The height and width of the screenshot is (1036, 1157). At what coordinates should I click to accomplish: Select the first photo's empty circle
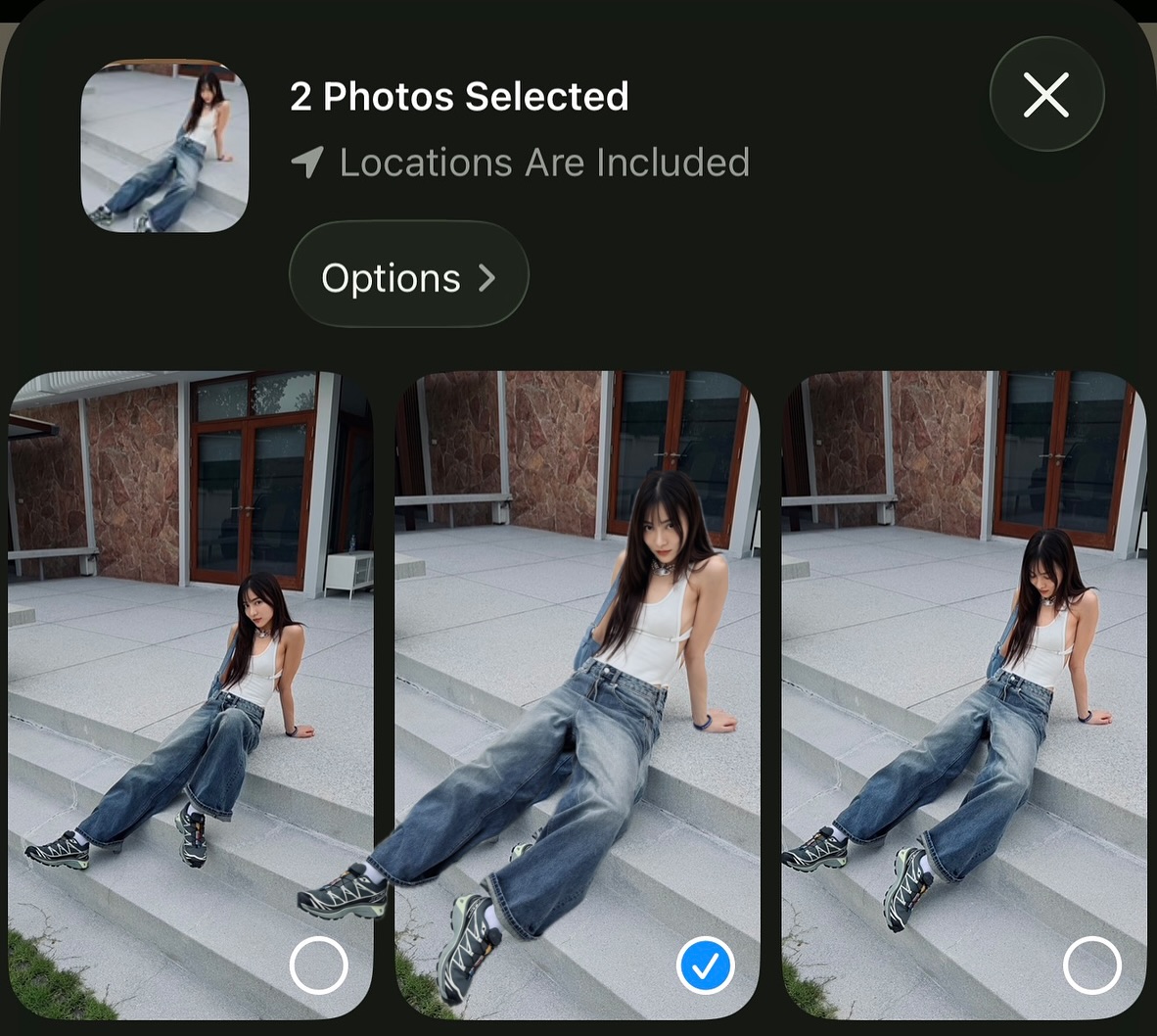318,965
